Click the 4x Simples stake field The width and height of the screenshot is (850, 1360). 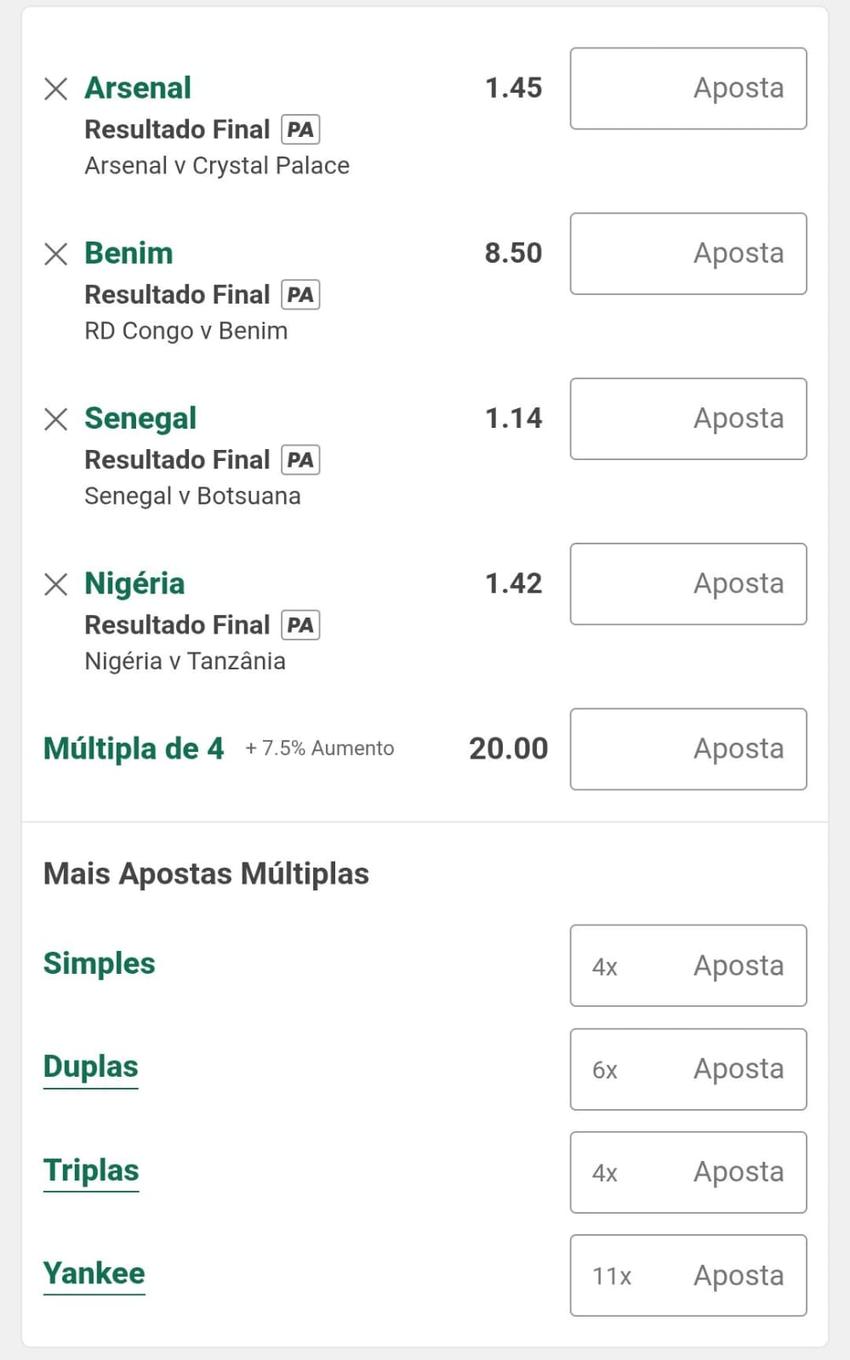pyautogui.click(x=688, y=965)
